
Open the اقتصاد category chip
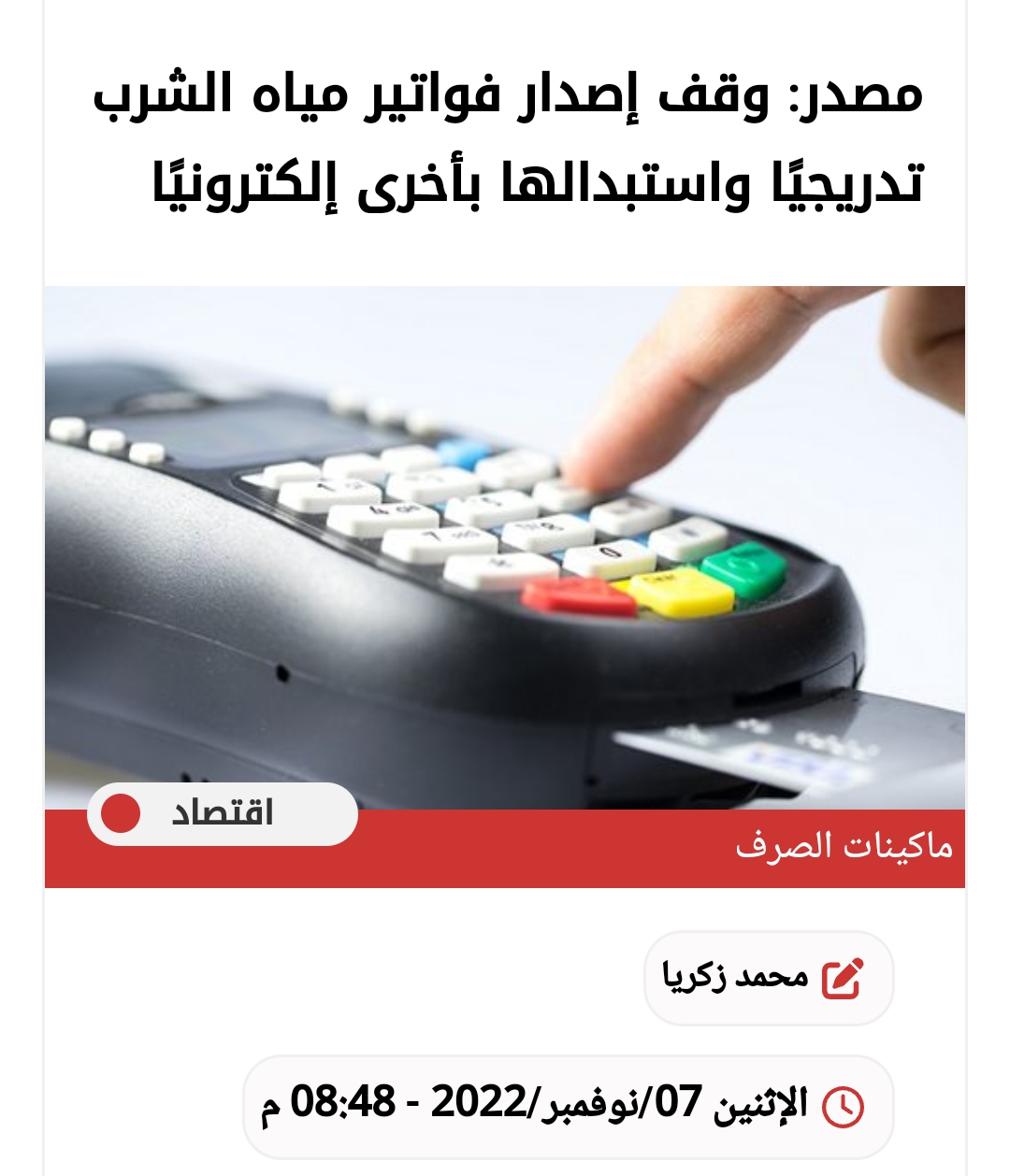223,813
